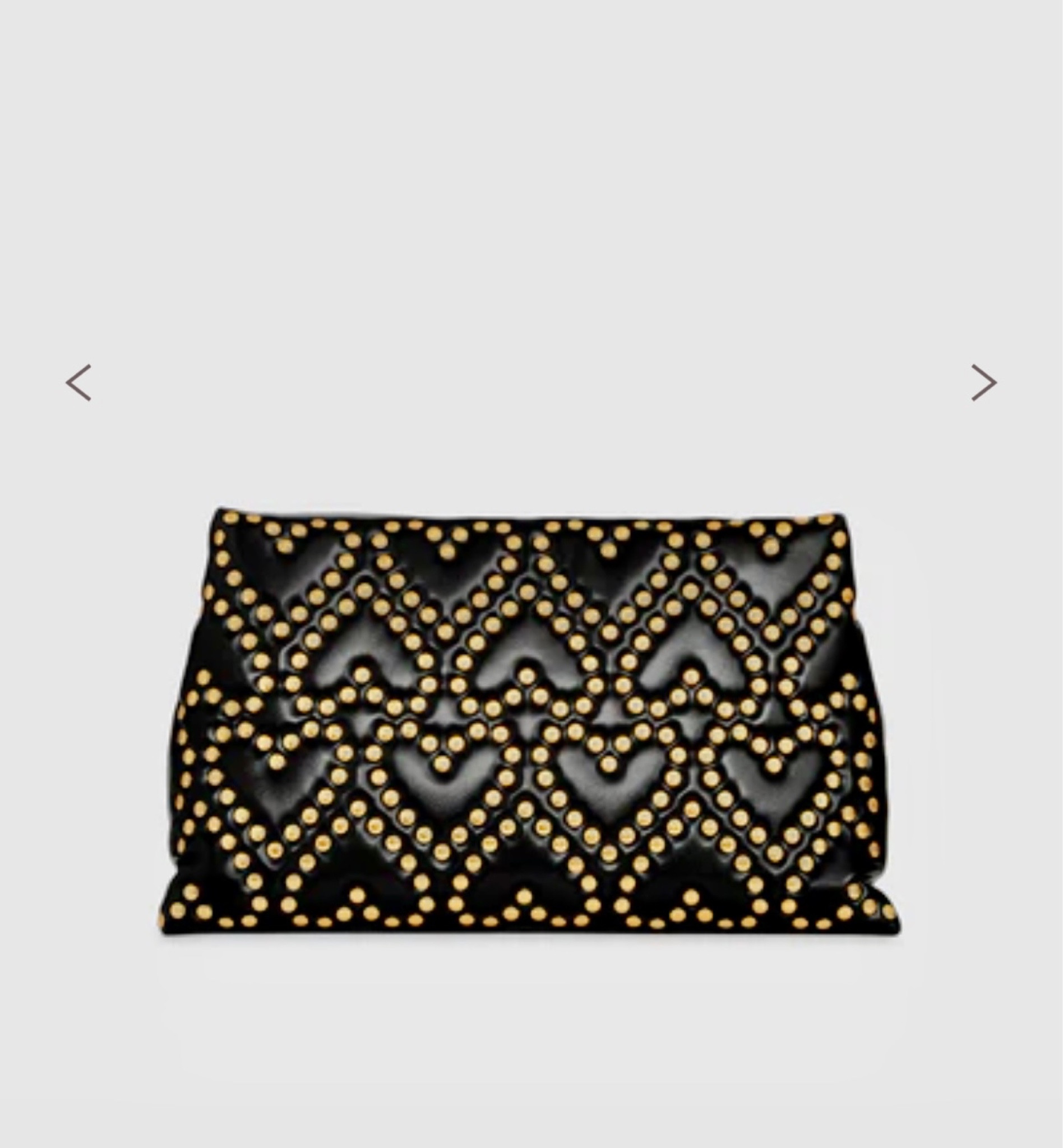This screenshot has height=1148, width=1063.
Task: Expand the previous slide via left chevron
Action: pos(81,383)
